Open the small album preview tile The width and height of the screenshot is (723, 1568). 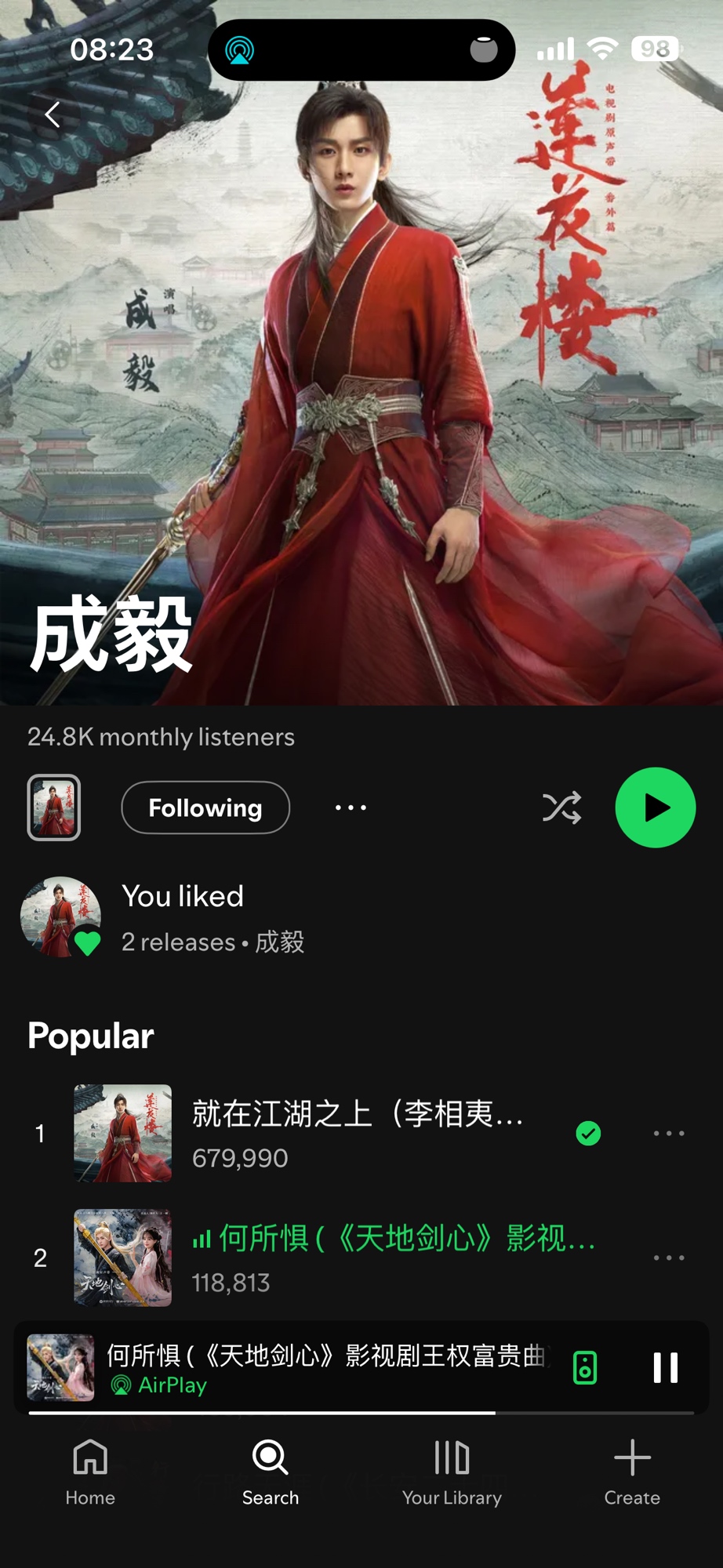click(54, 808)
